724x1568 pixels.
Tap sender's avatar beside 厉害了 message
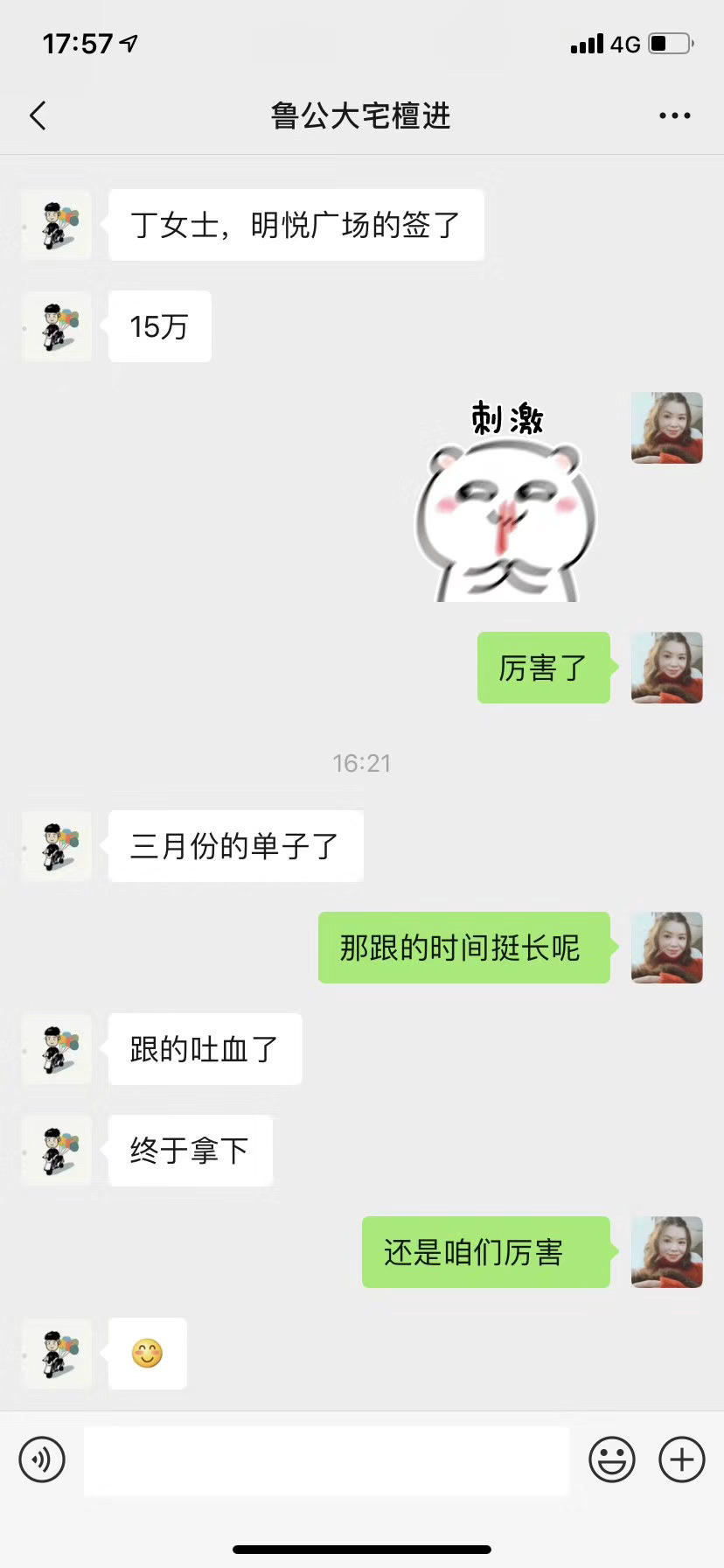tap(666, 668)
